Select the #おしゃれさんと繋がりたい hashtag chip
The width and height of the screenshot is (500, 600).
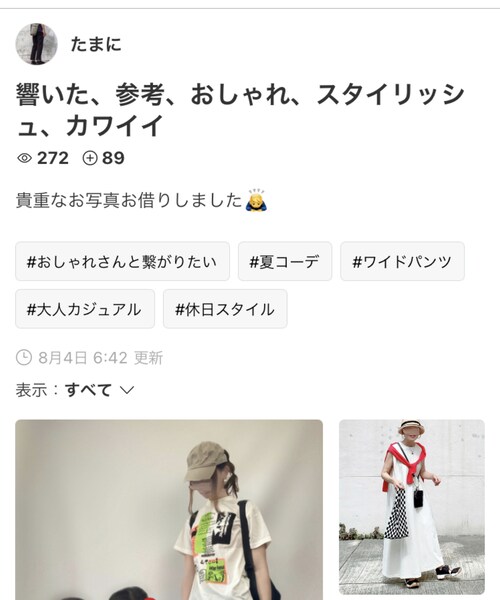click(x=122, y=261)
